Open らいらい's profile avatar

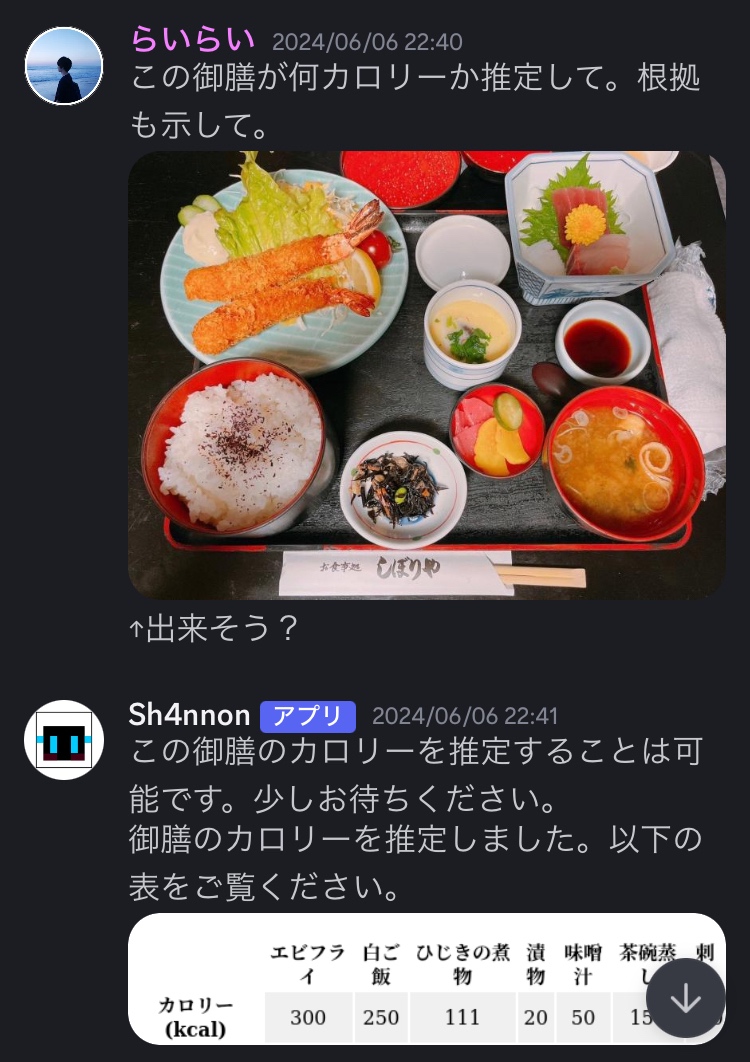(64, 67)
